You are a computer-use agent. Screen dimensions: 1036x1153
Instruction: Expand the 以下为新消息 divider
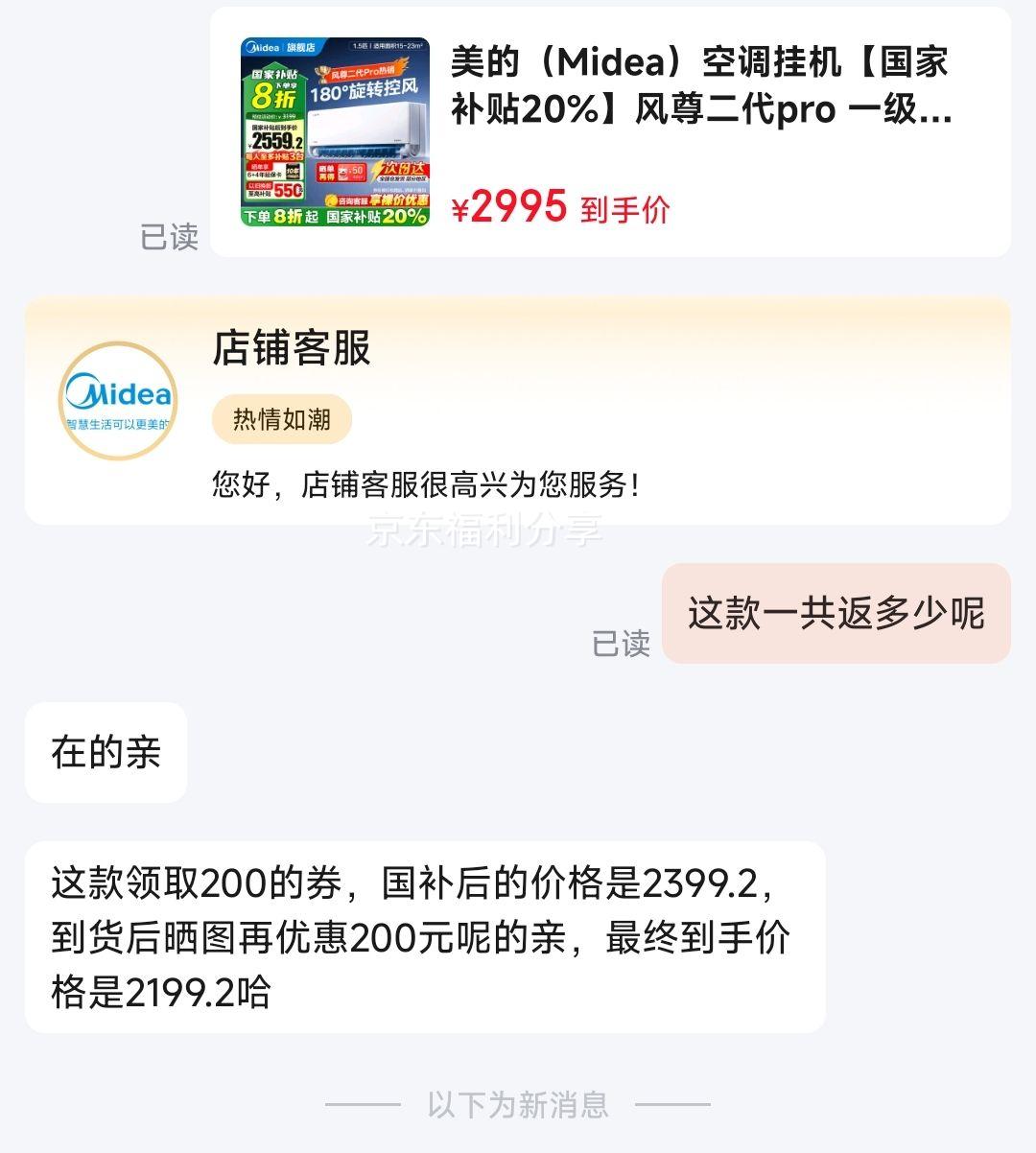tap(518, 1103)
